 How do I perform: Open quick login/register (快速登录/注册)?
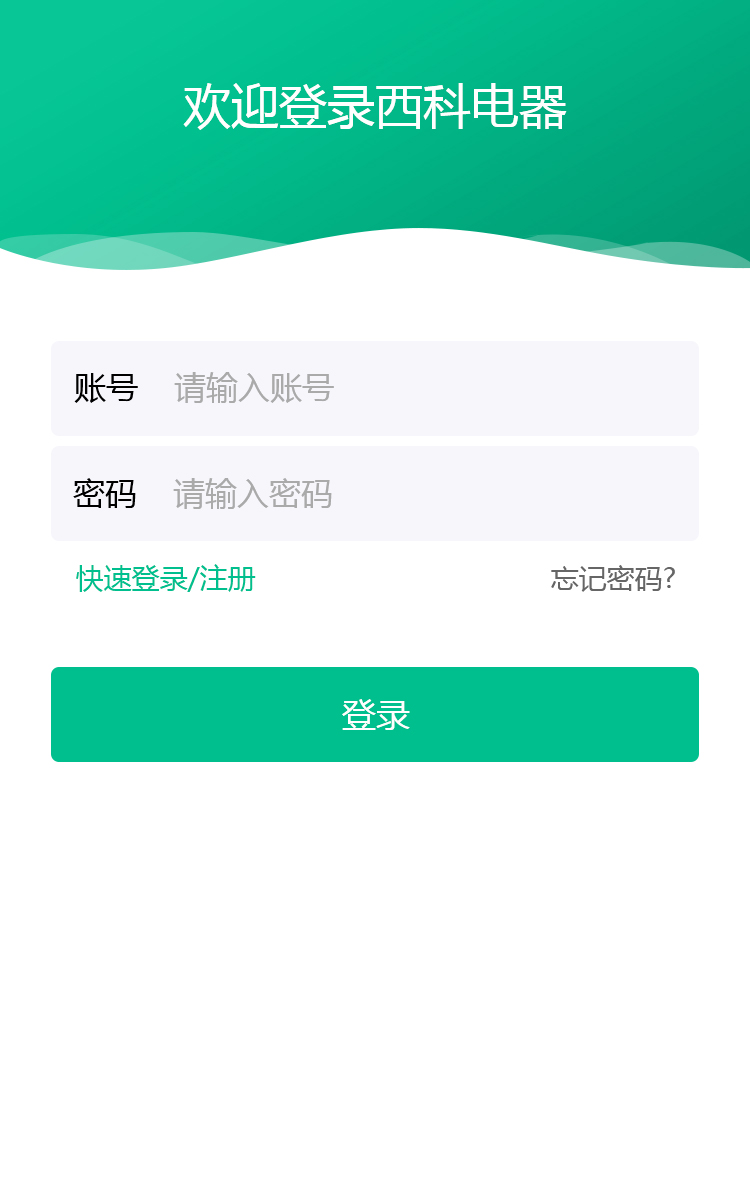point(166,579)
